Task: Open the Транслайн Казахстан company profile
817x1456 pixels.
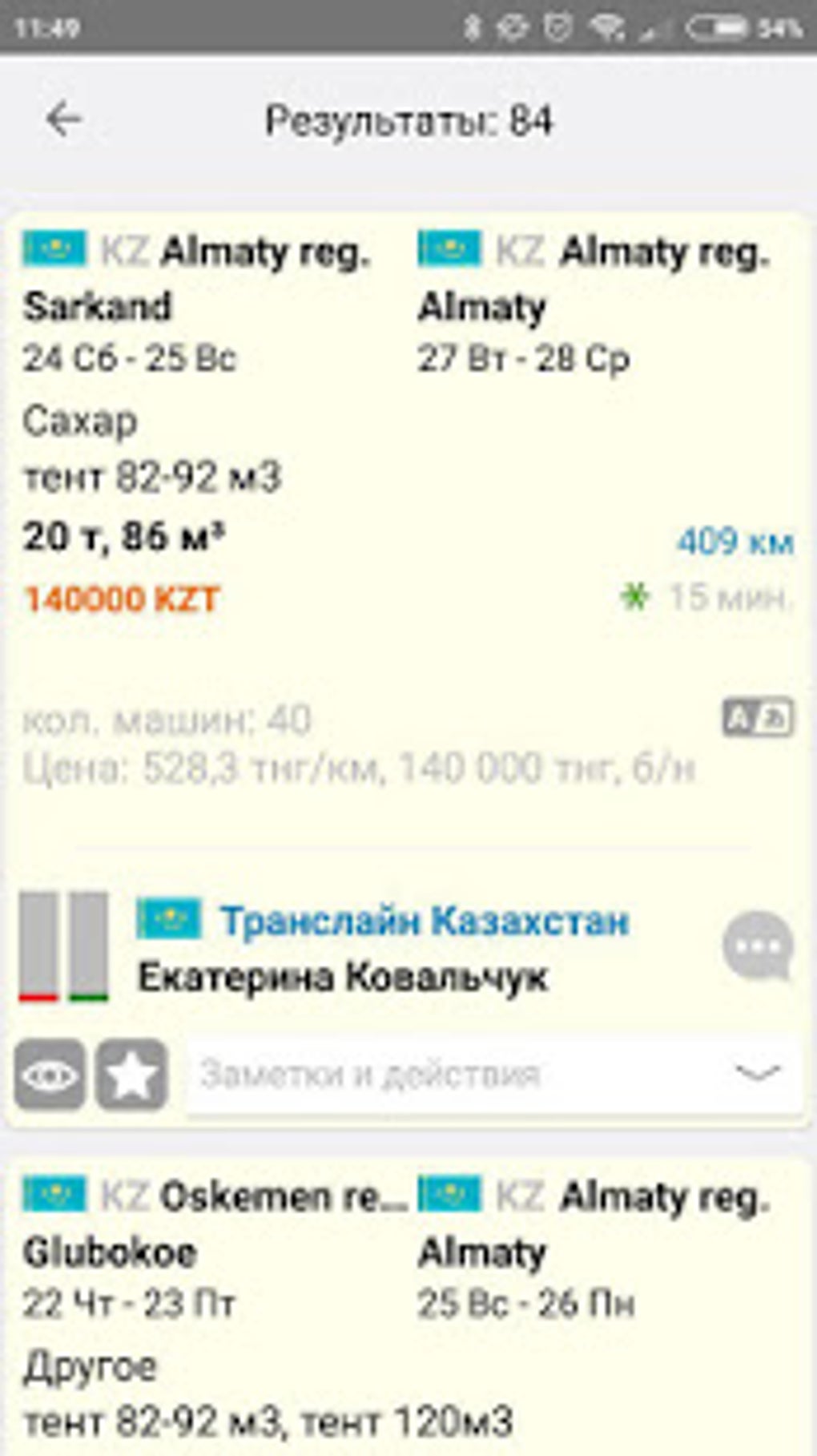Action: tap(425, 922)
